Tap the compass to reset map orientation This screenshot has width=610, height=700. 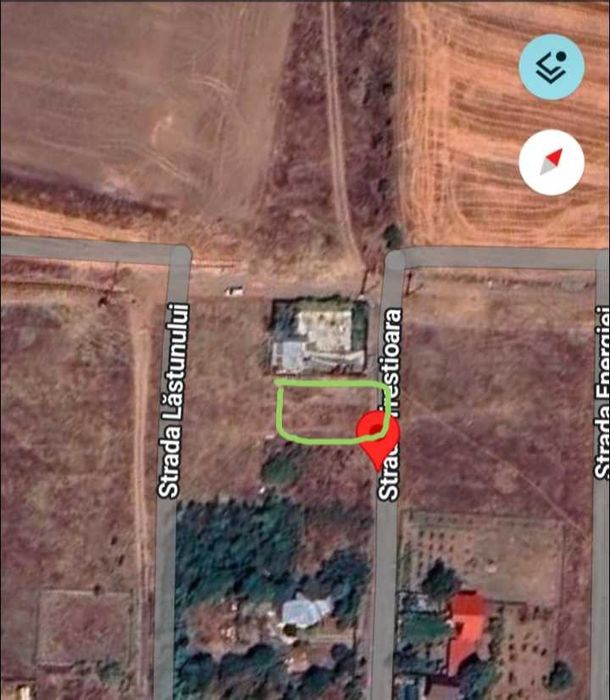pyautogui.click(x=551, y=162)
